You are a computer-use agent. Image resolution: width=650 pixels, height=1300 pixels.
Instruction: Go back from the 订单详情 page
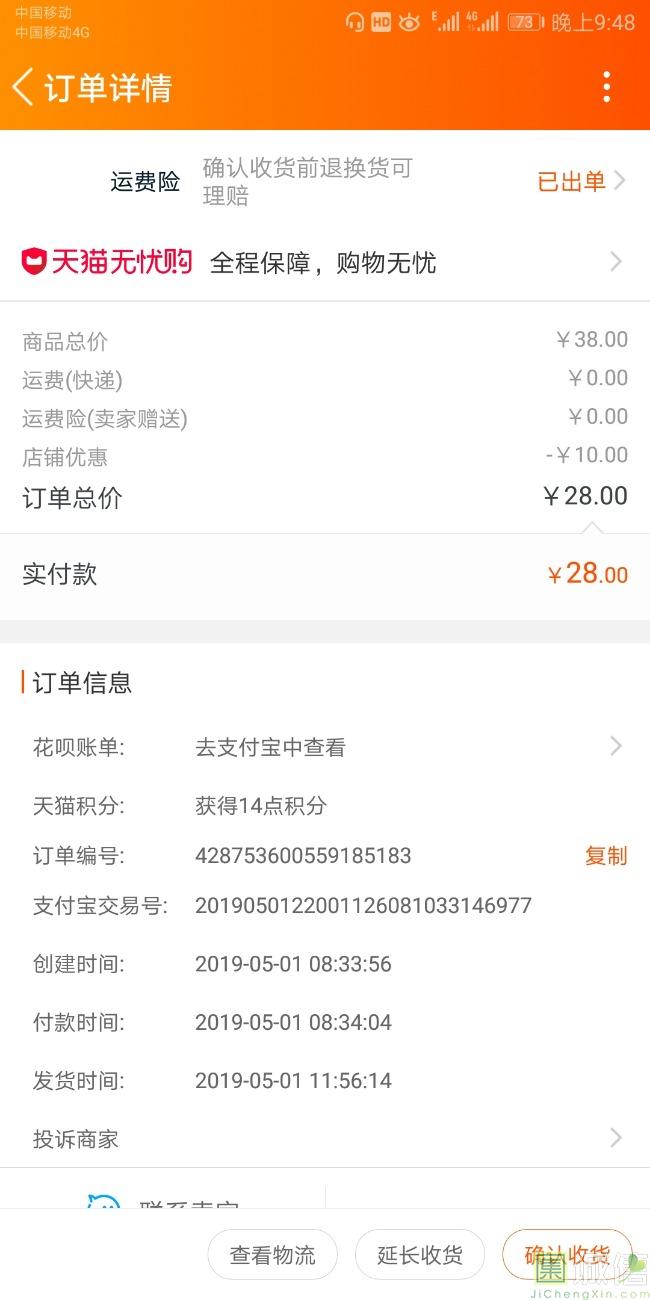(23, 87)
